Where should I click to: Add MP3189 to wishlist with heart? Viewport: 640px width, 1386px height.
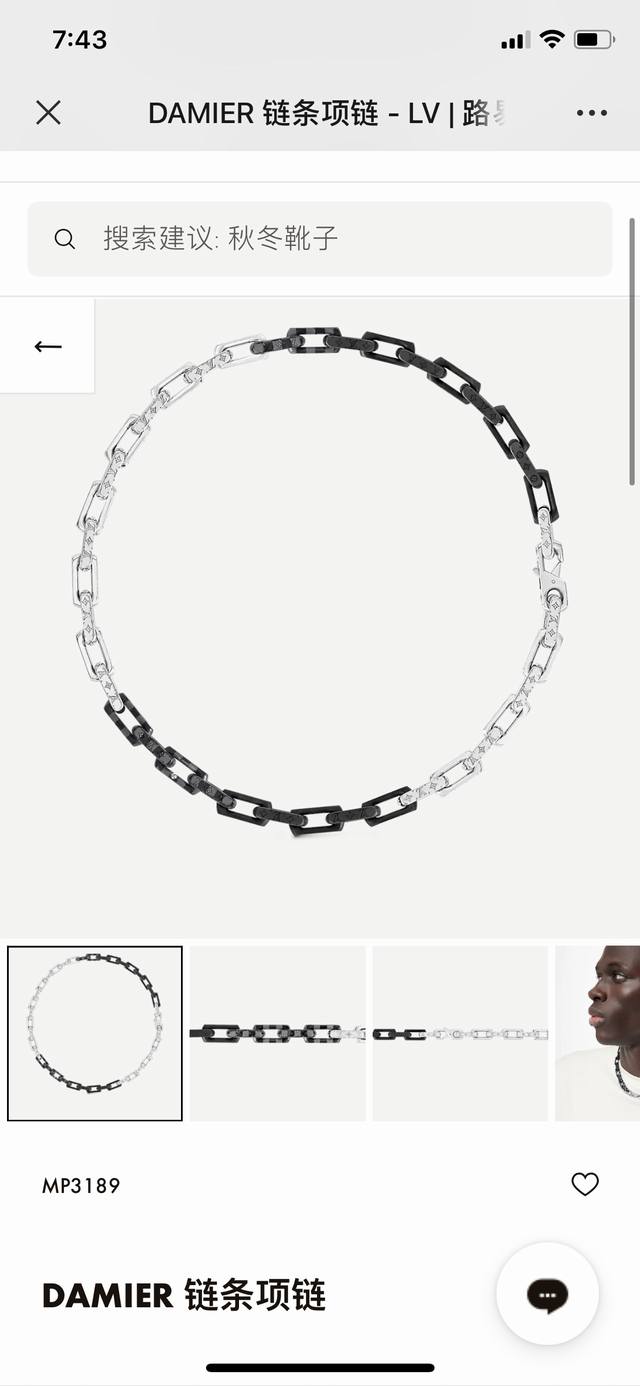click(584, 1184)
